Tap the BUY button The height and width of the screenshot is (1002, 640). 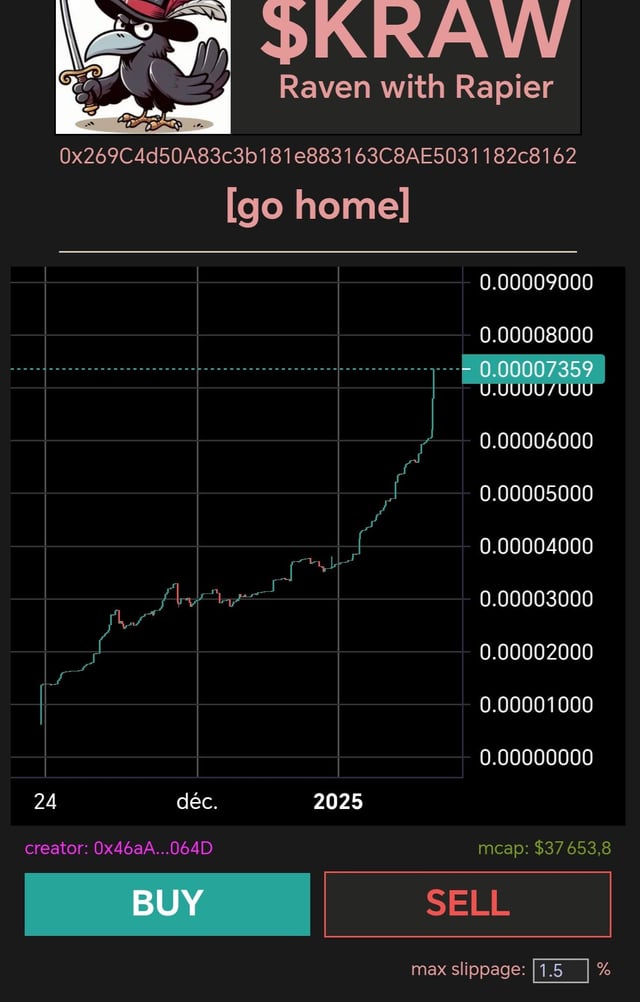[x=167, y=903]
